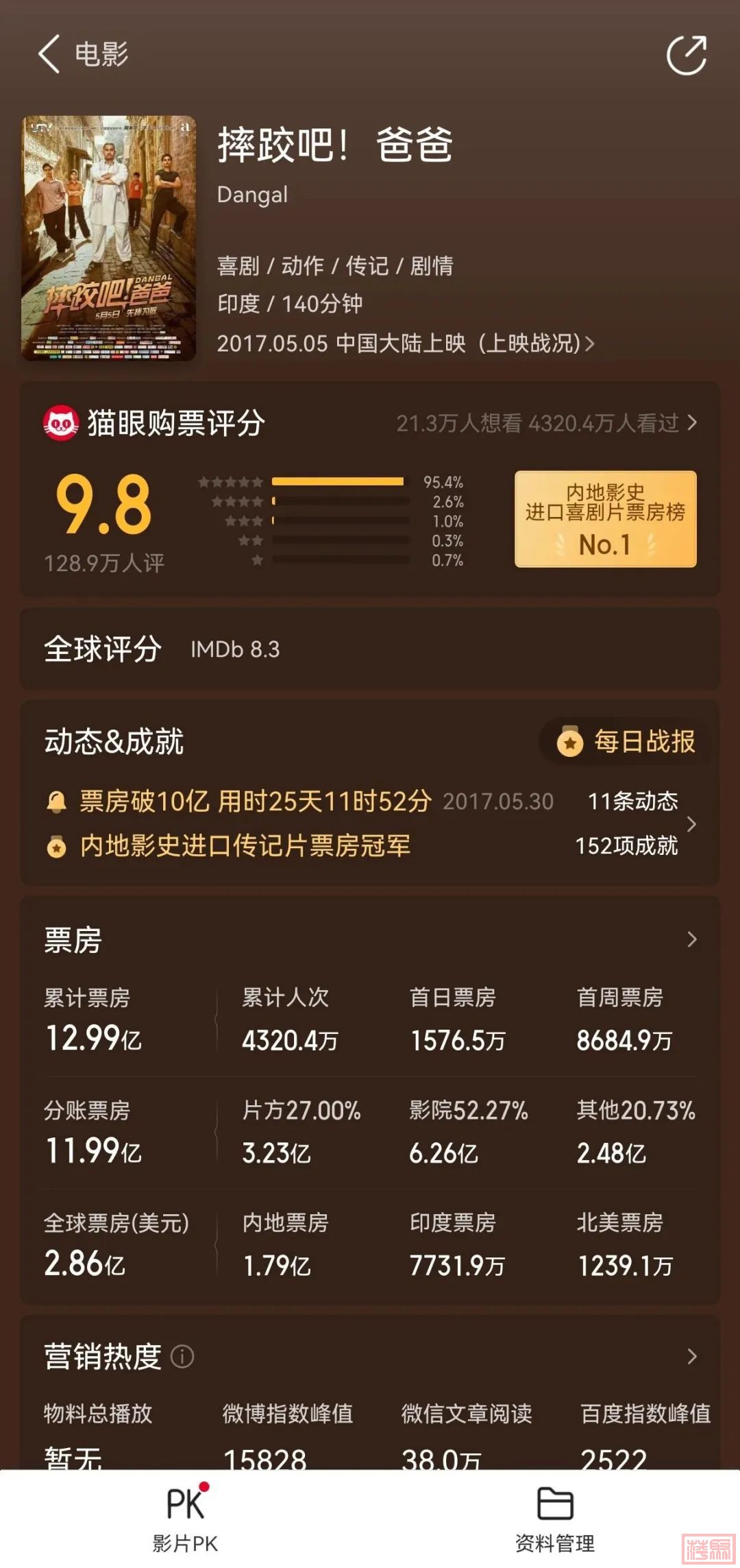Go back to the movie list
The height and width of the screenshot is (1568, 740).
(x=50, y=54)
